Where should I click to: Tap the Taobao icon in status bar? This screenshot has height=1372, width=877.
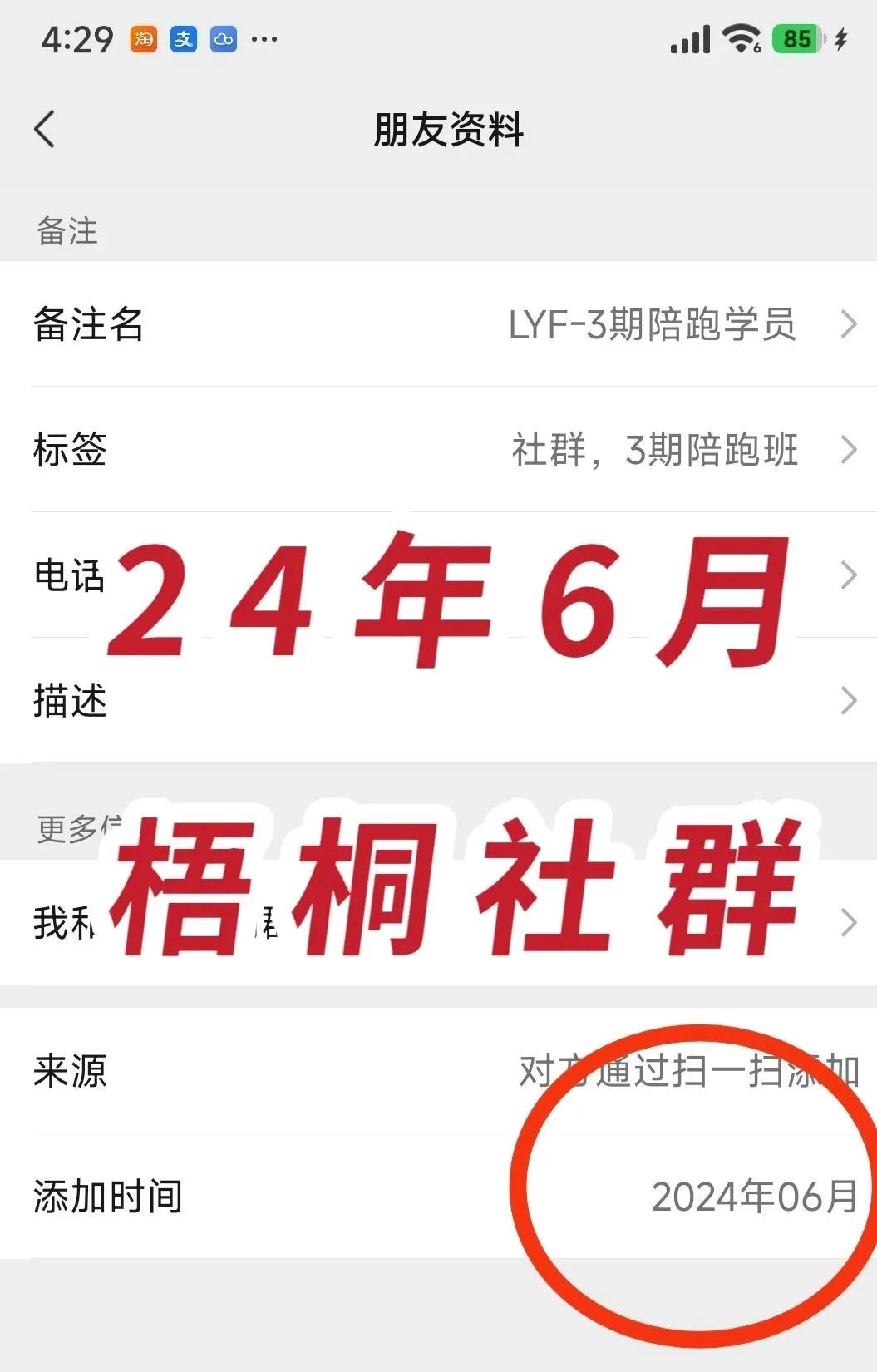(x=142, y=38)
